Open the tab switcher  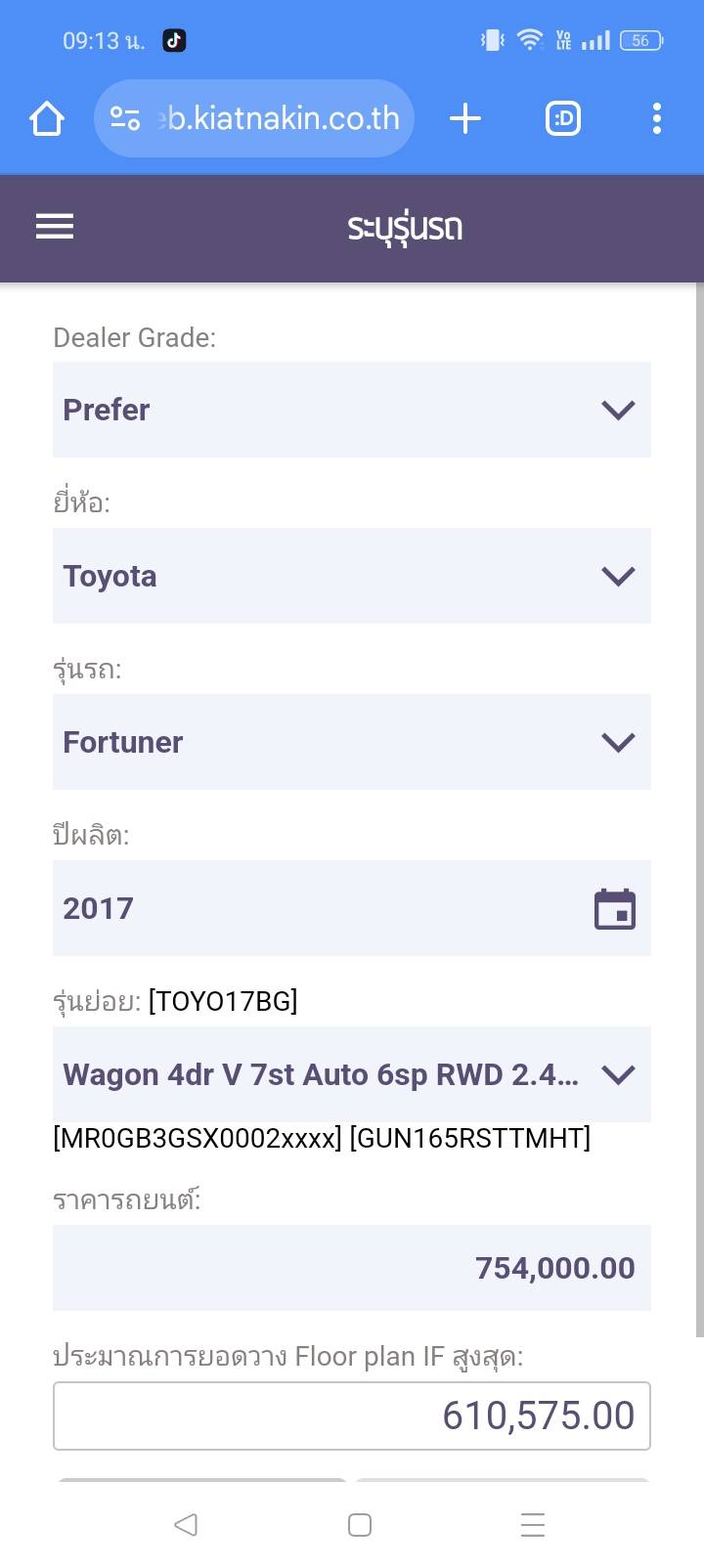[562, 119]
